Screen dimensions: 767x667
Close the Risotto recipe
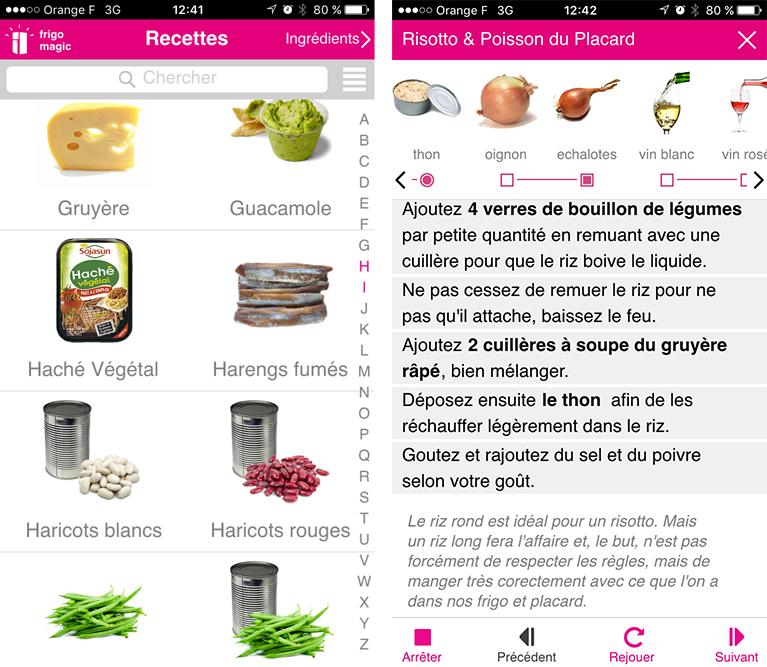tap(746, 40)
